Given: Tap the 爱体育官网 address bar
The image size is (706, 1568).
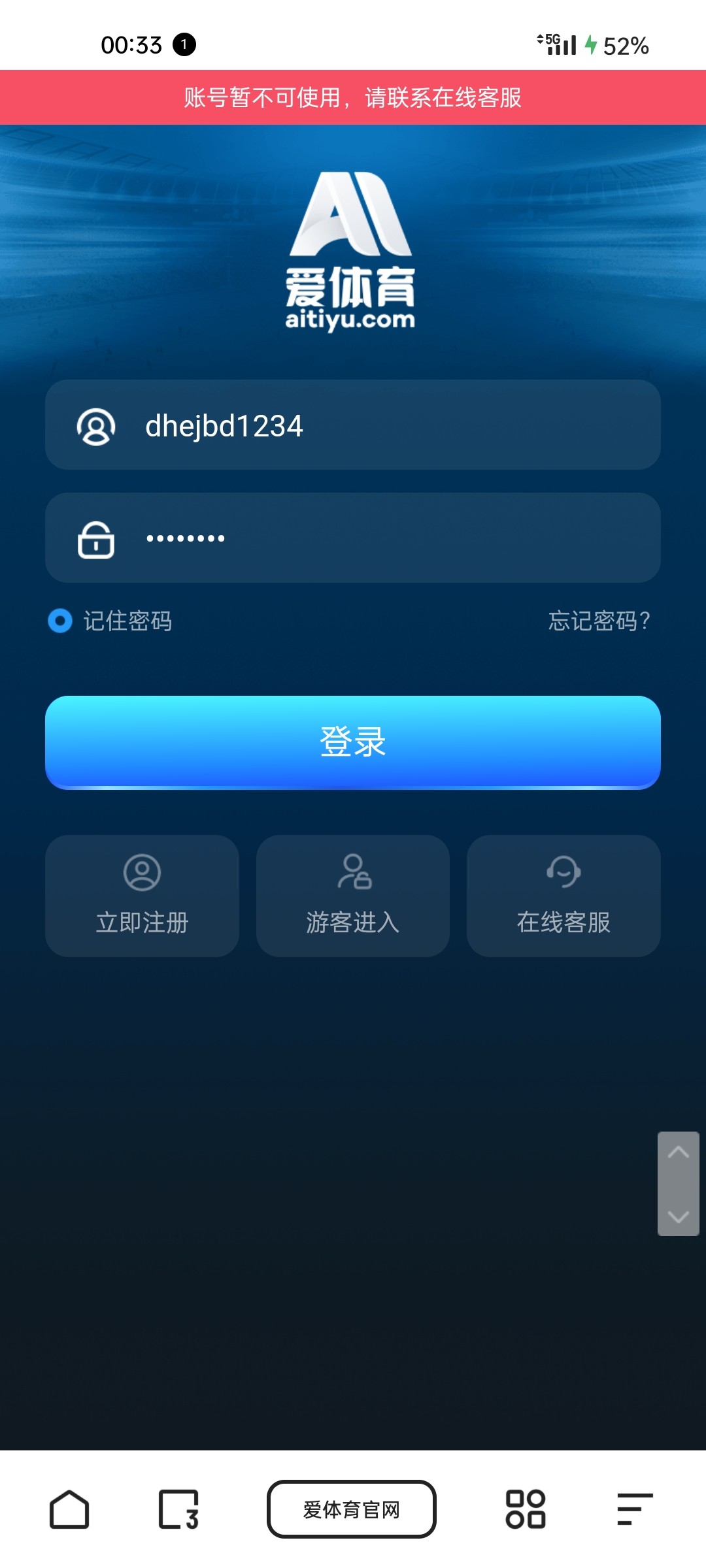Looking at the screenshot, I should point(352,1509).
